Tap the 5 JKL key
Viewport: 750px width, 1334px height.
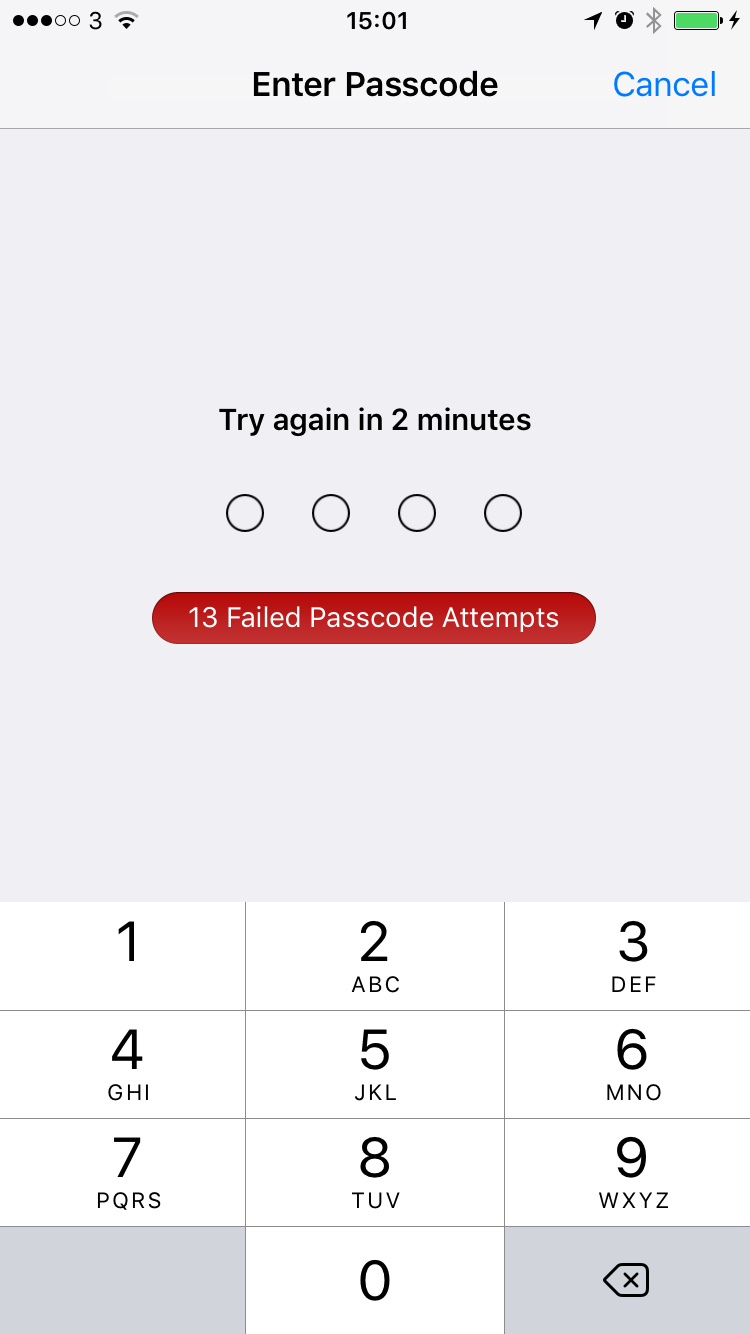click(x=375, y=1064)
